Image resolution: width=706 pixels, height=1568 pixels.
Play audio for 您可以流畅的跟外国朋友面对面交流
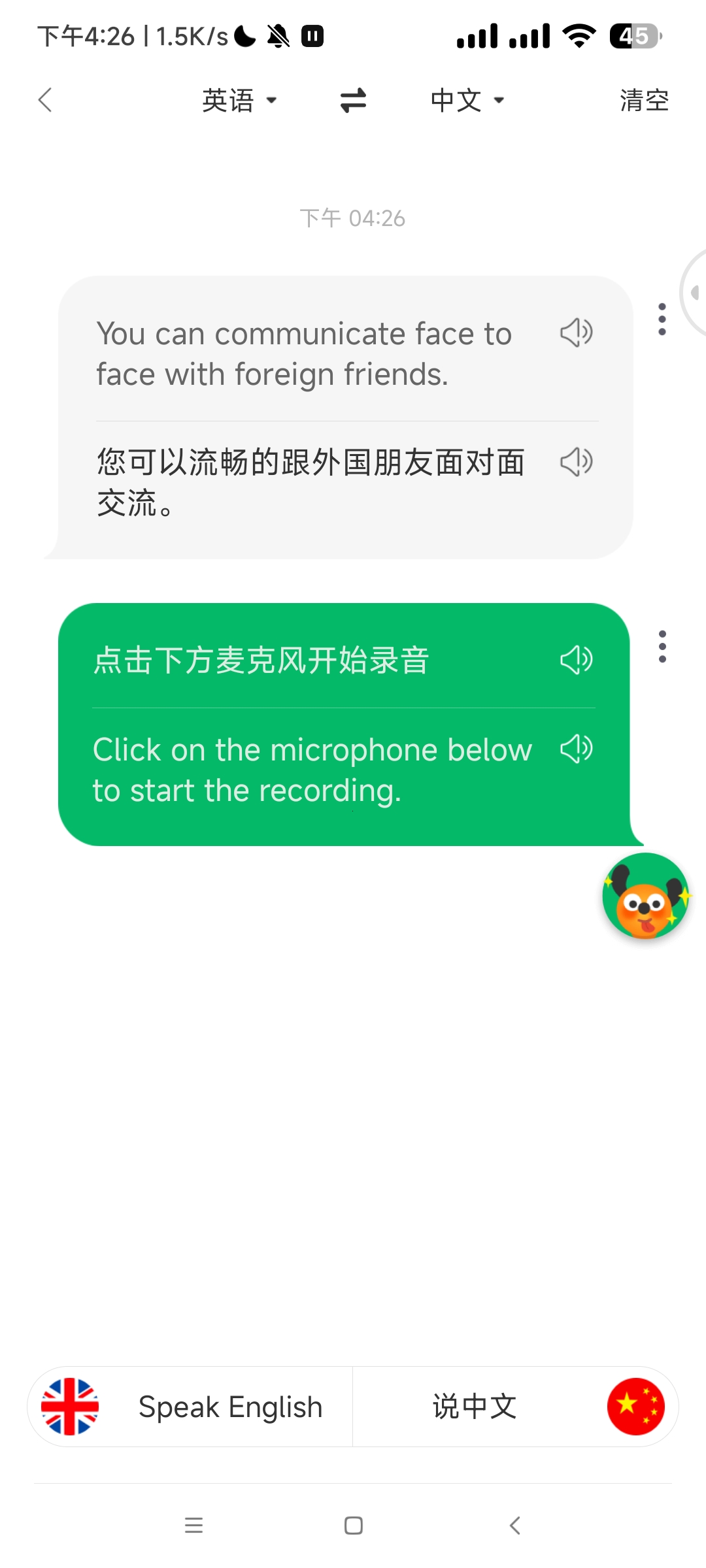[576, 463]
